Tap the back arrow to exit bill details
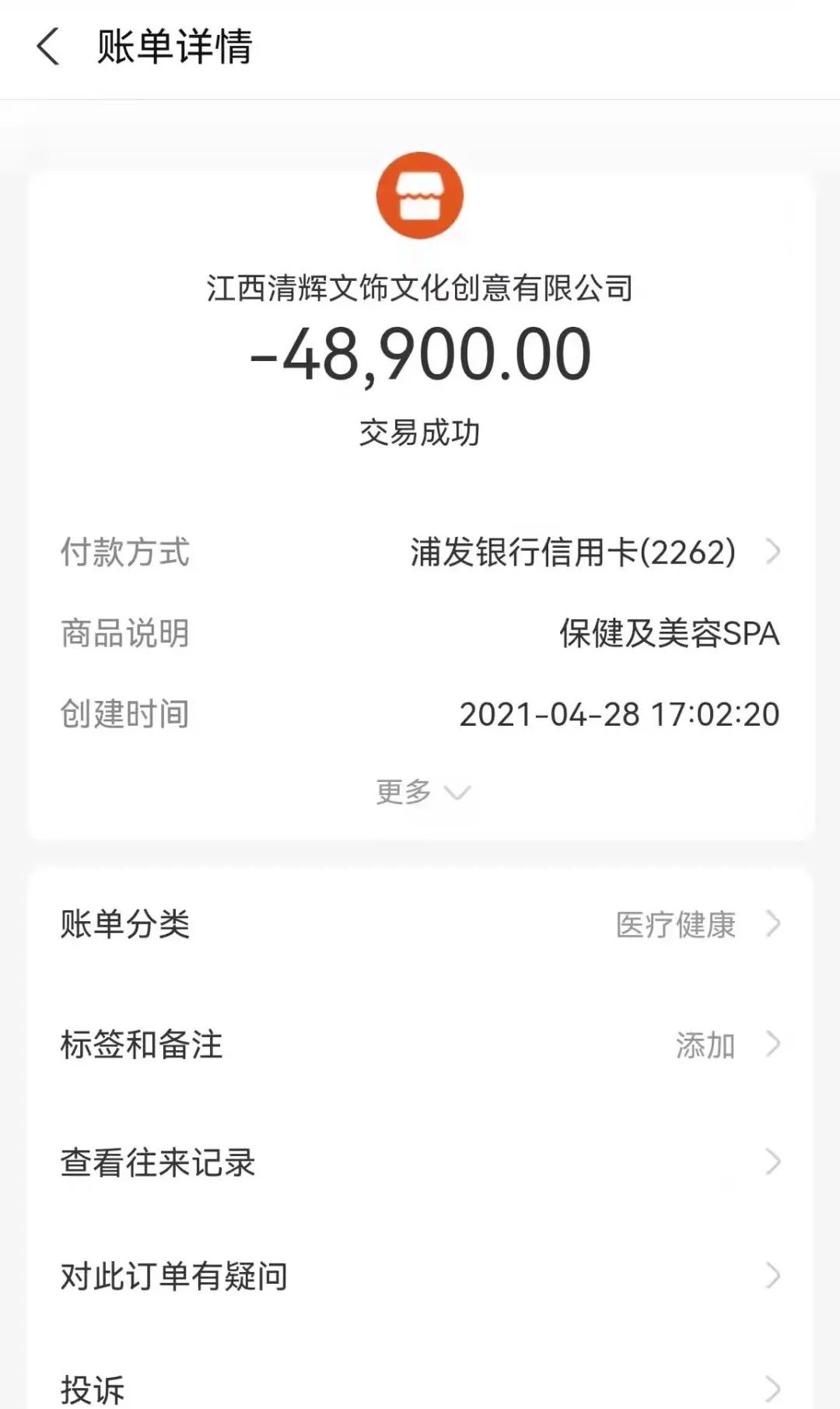Viewport: 840px width, 1409px height. [48, 48]
